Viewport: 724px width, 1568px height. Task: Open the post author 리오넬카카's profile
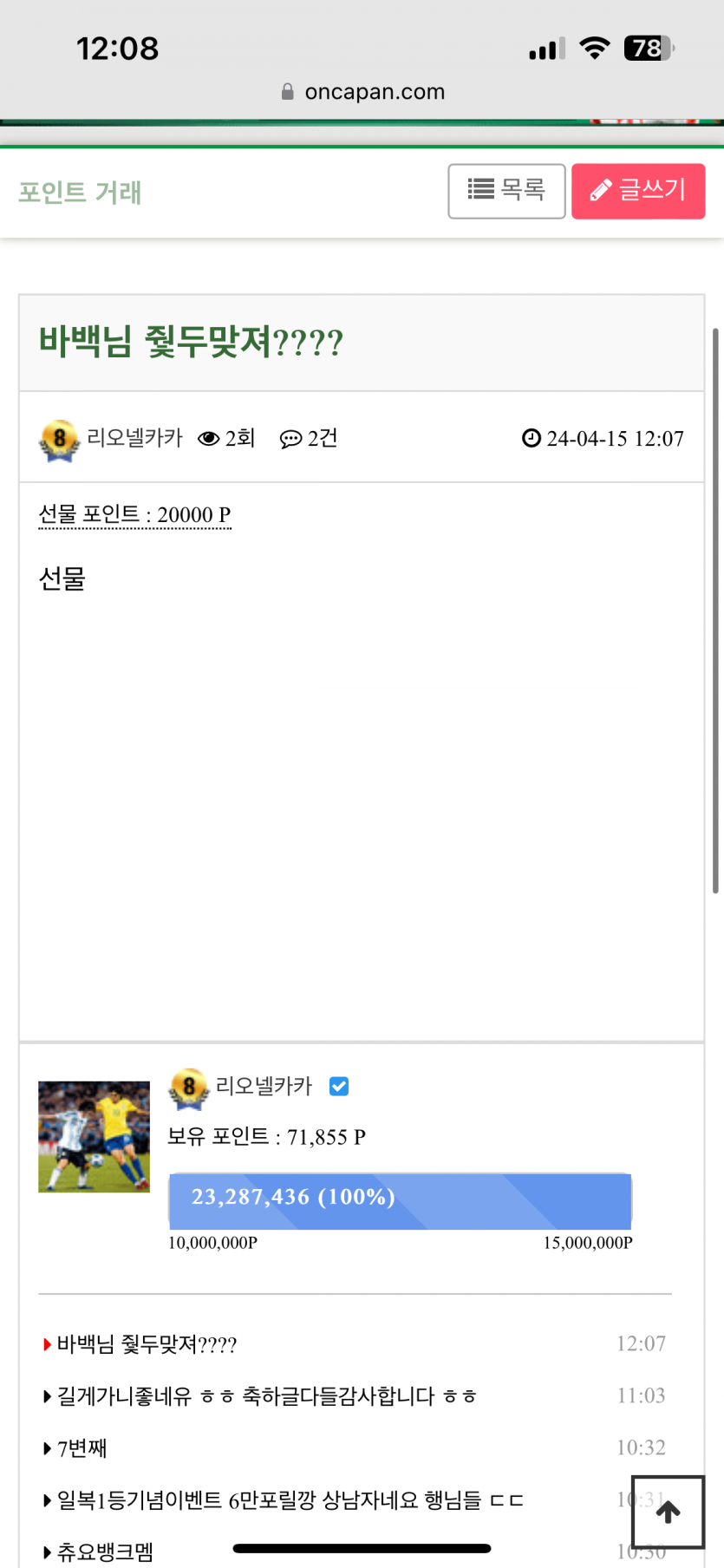tap(134, 438)
